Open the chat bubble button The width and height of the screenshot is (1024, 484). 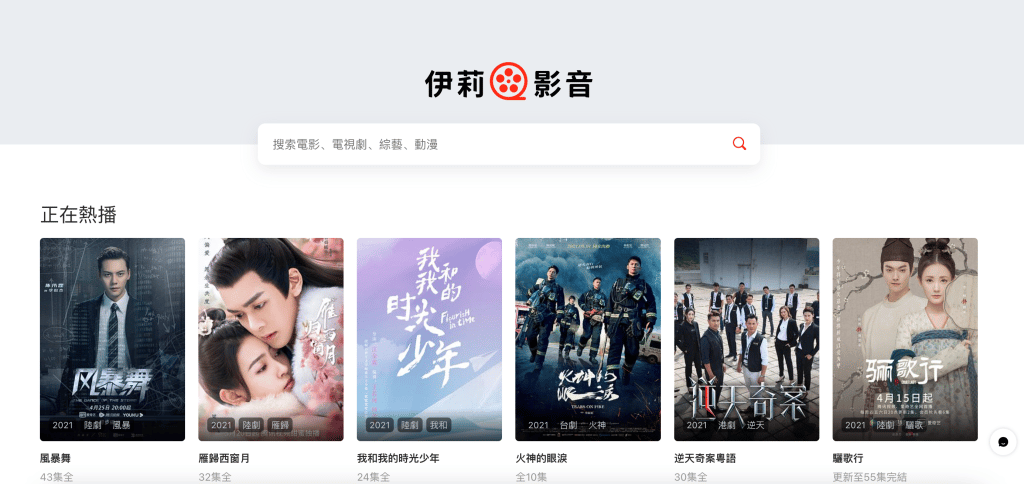[x=1003, y=442]
